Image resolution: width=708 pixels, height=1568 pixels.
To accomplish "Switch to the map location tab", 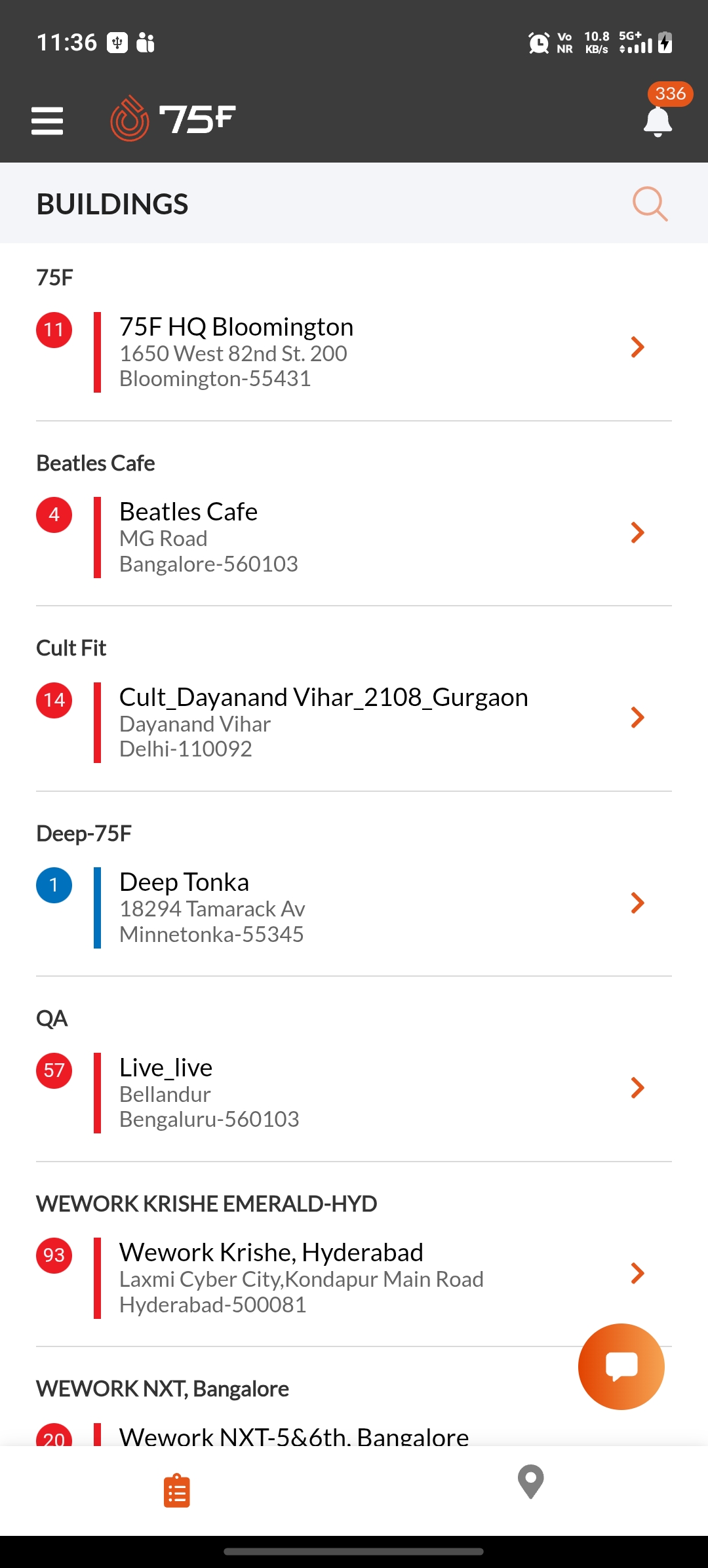I will pyautogui.click(x=531, y=1482).
